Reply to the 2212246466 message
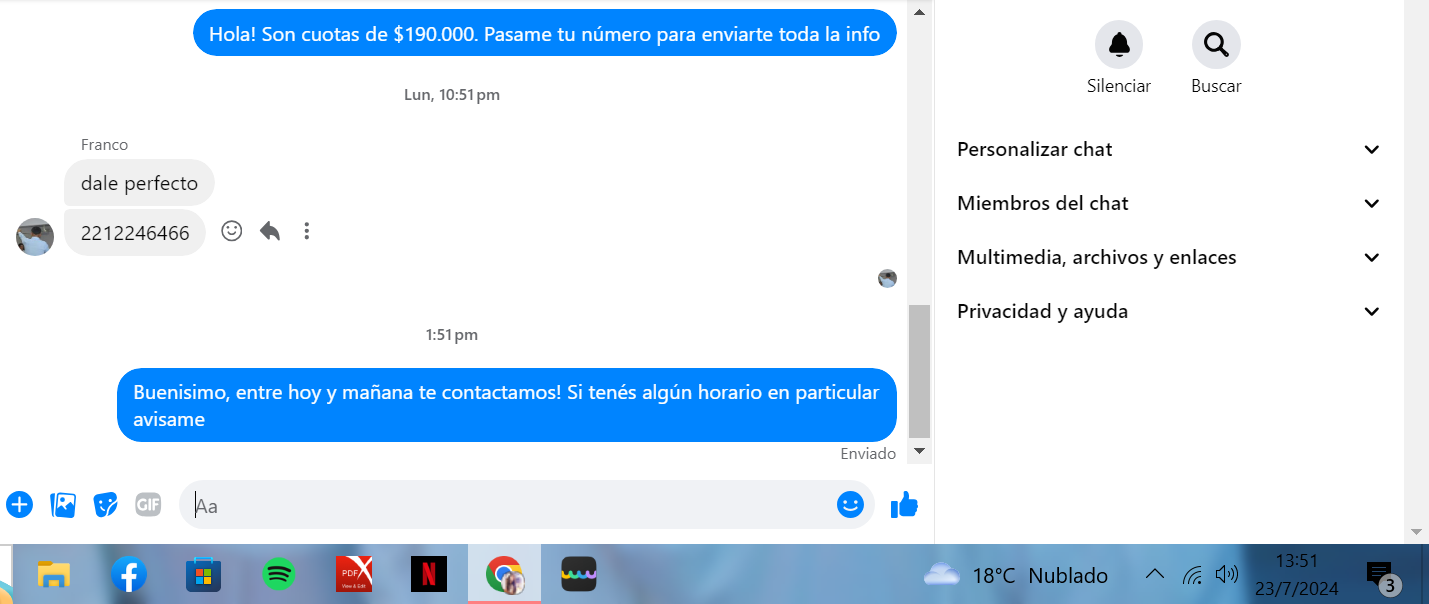The width and height of the screenshot is (1429, 604). coord(269,231)
